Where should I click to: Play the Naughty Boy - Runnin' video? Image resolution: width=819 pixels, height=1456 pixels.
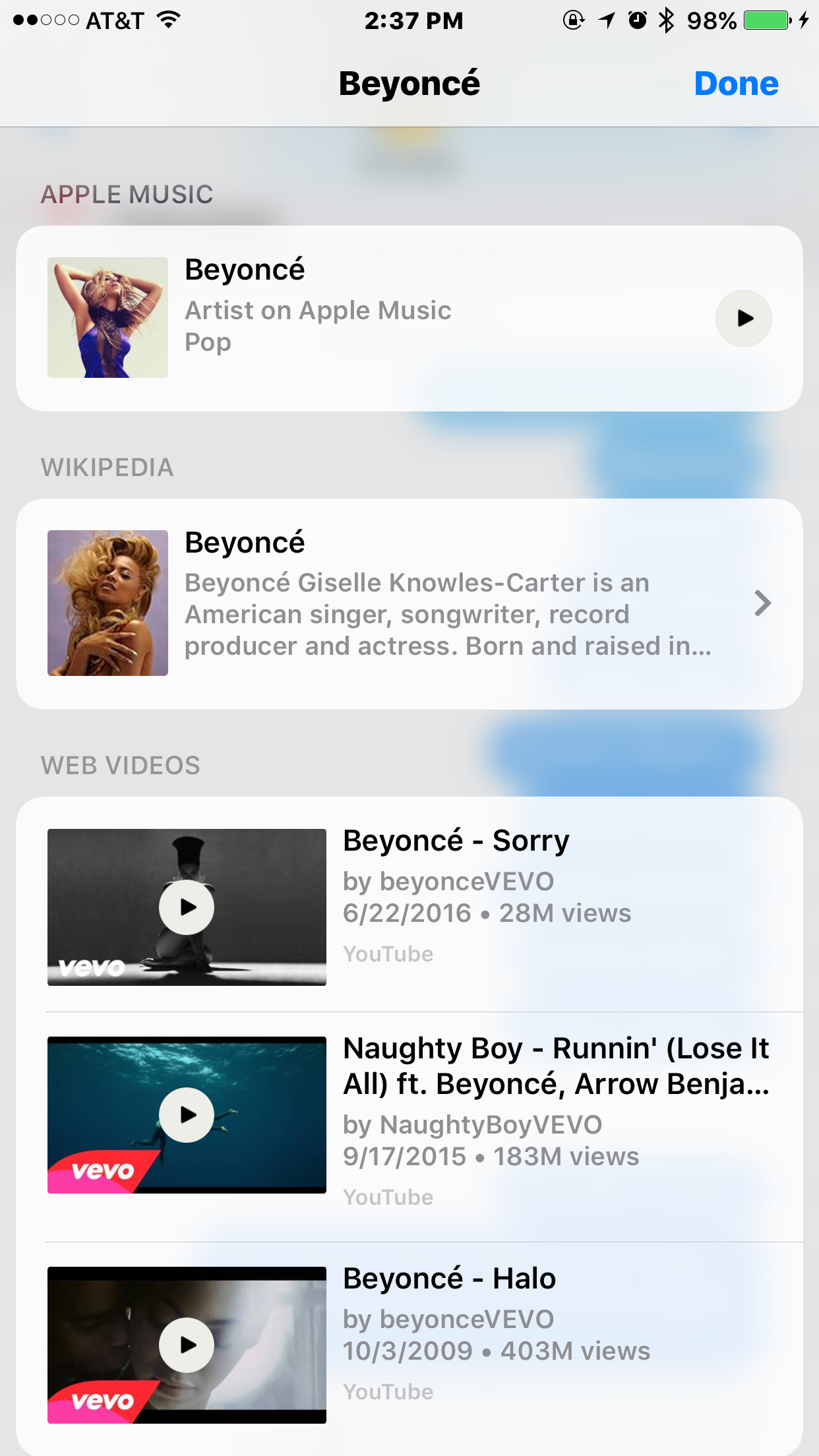tap(187, 1115)
